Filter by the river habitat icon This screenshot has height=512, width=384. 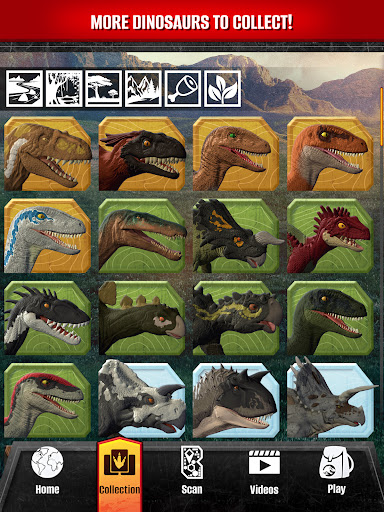25,89
